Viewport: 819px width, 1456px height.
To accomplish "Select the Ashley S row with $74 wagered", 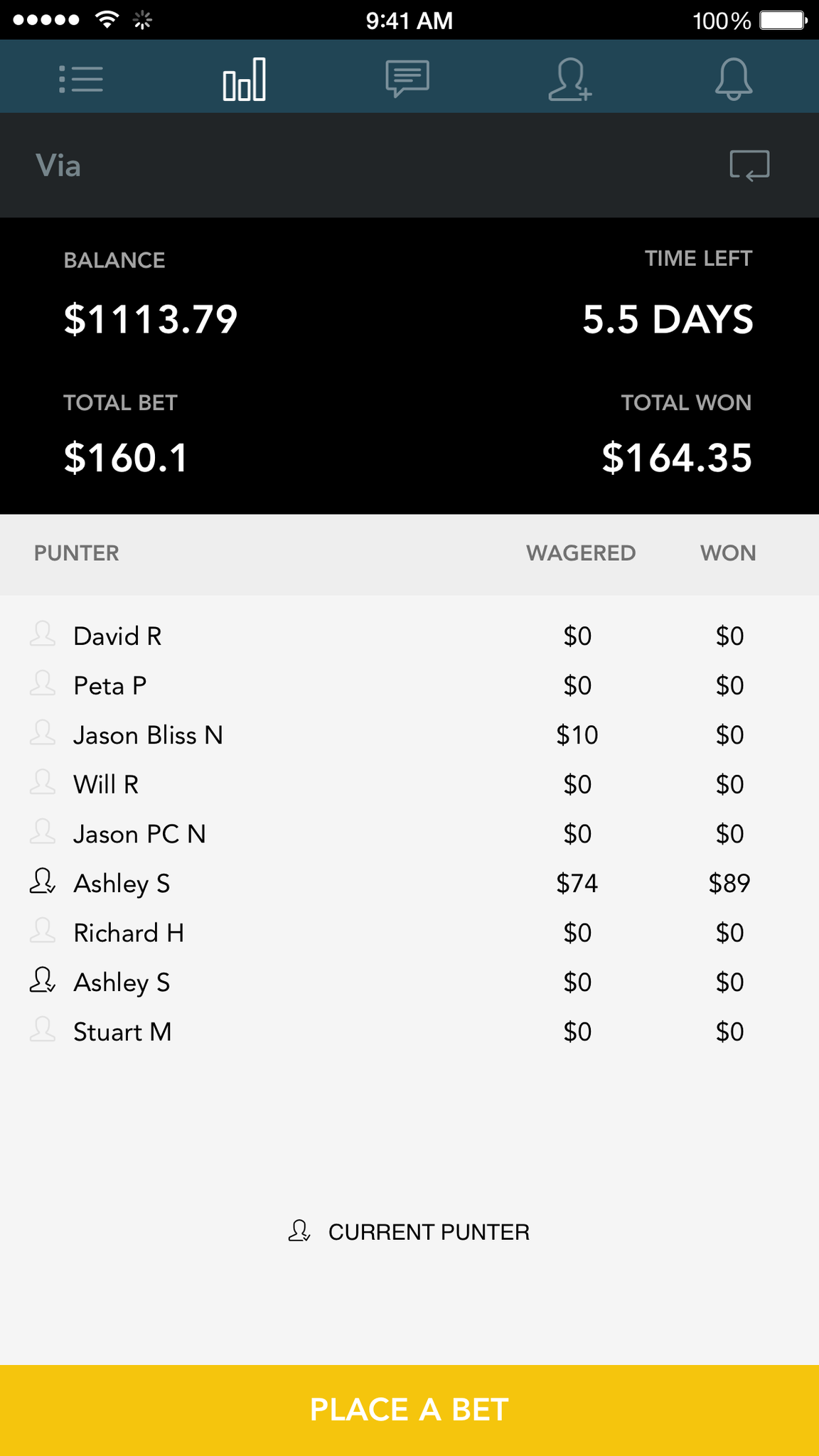I will pyautogui.click(x=409, y=883).
